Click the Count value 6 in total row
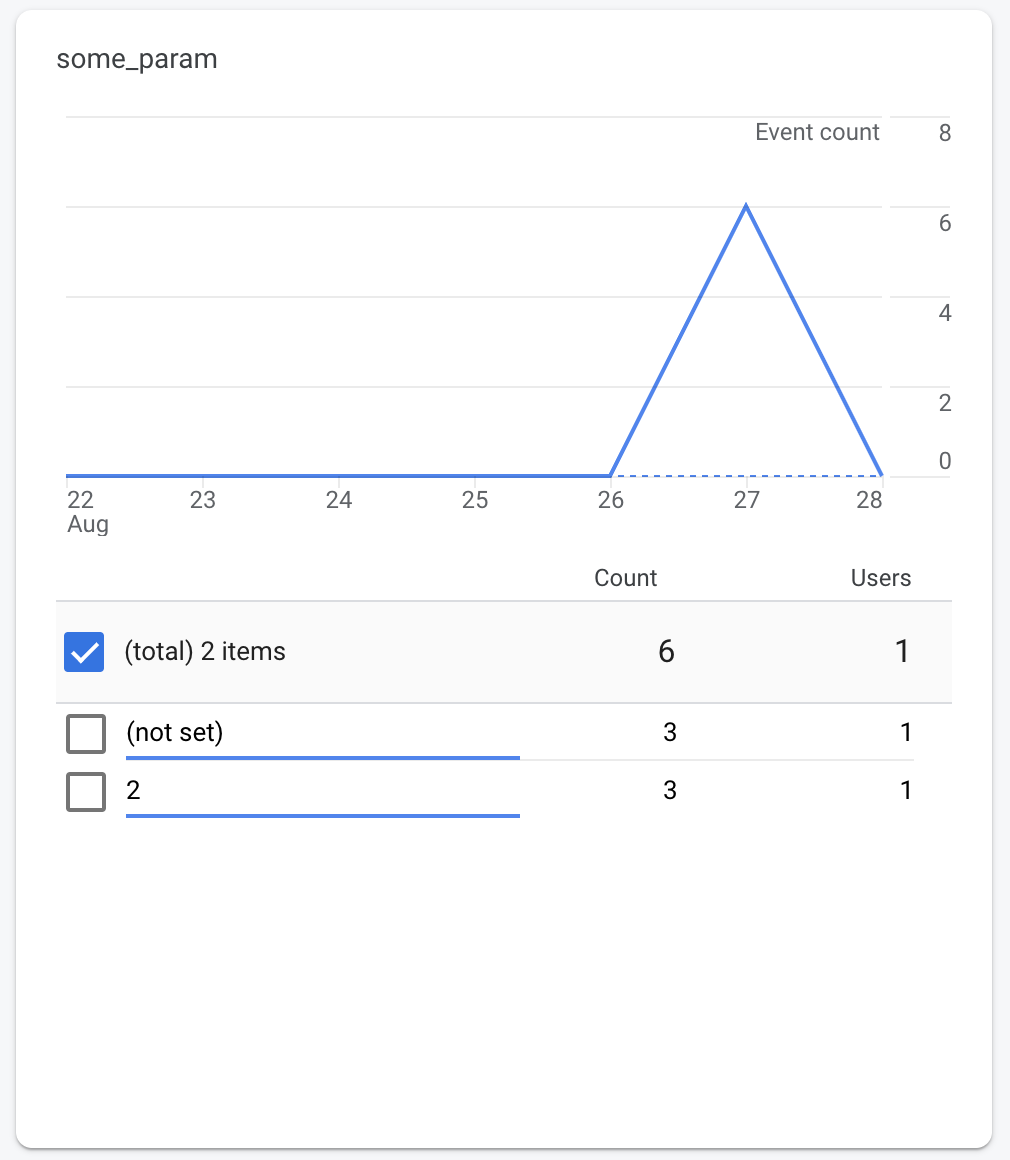The width and height of the screenshot is (1010, 1160). 667,651
